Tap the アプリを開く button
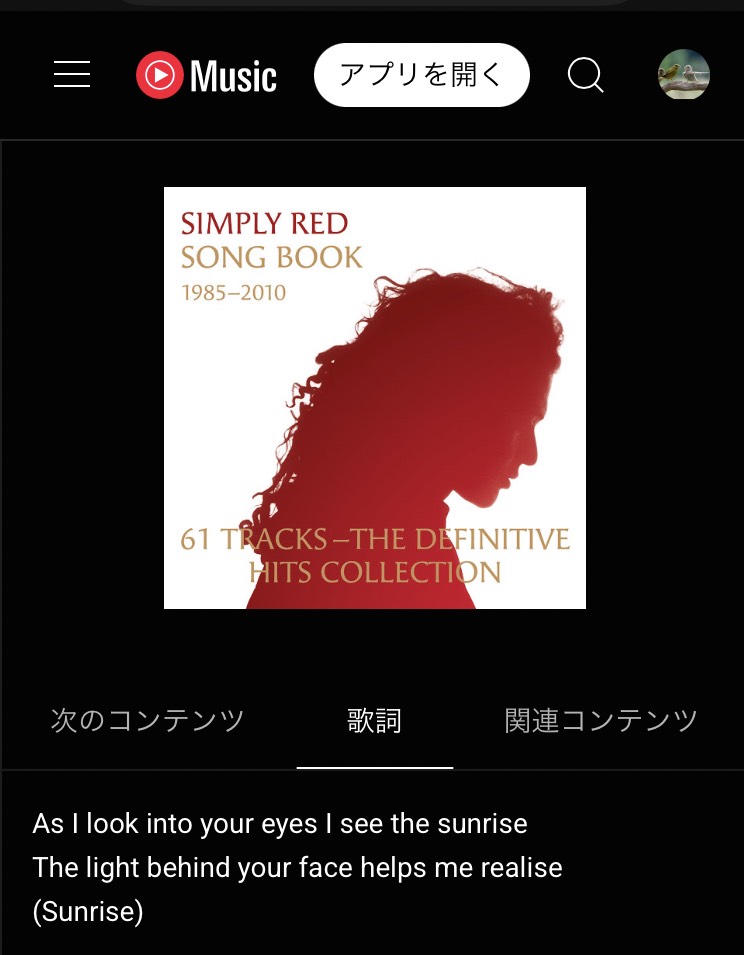Viewport: 744px width, 955px height. point(421,75)
